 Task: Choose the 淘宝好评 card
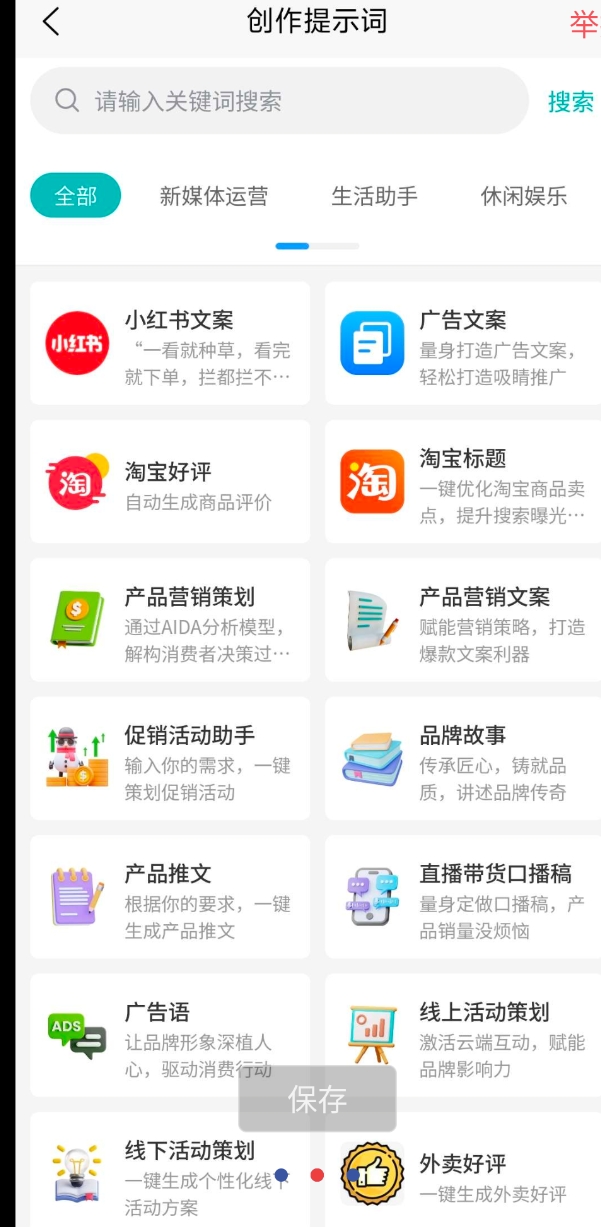click(170, 482)
